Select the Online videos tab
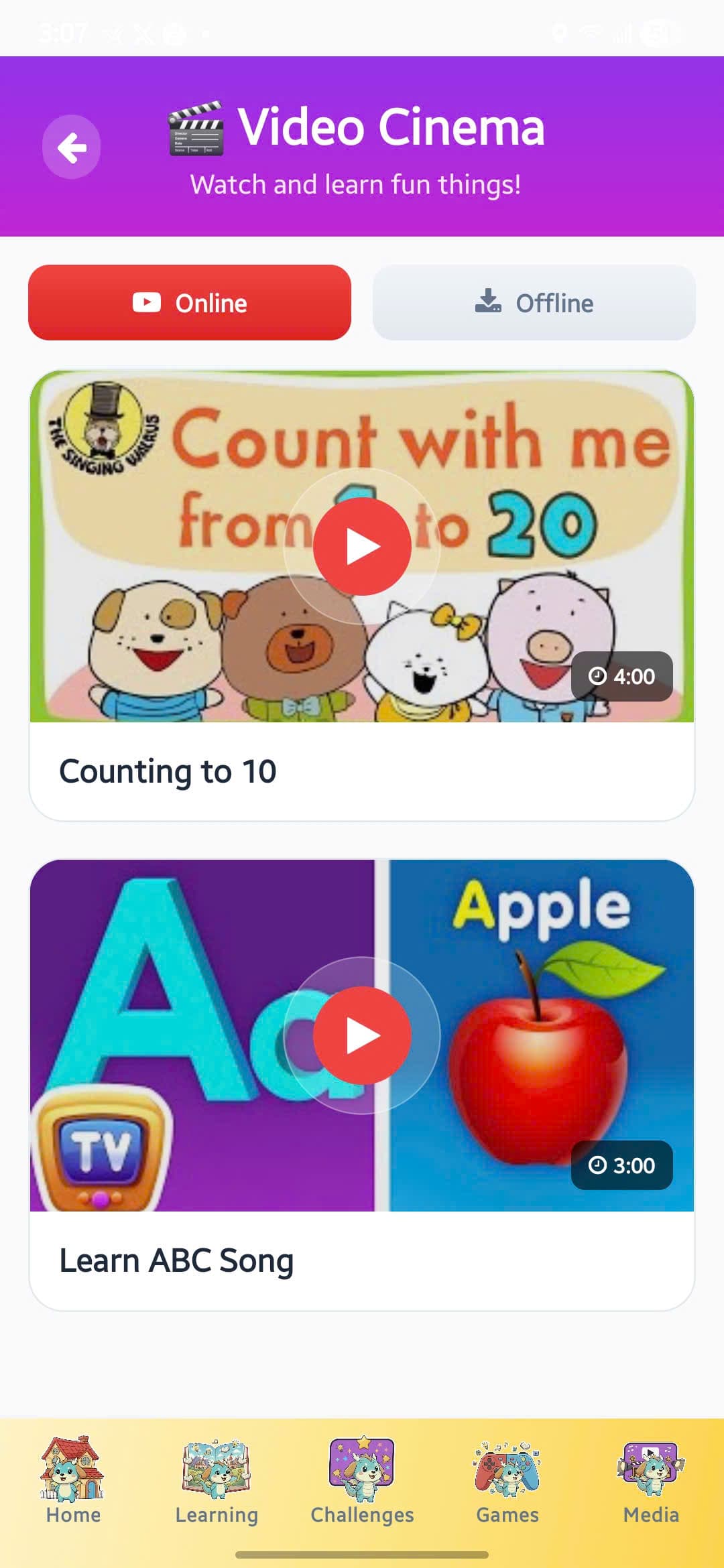Screen dimensions: 724x1568 coord(190,303)
